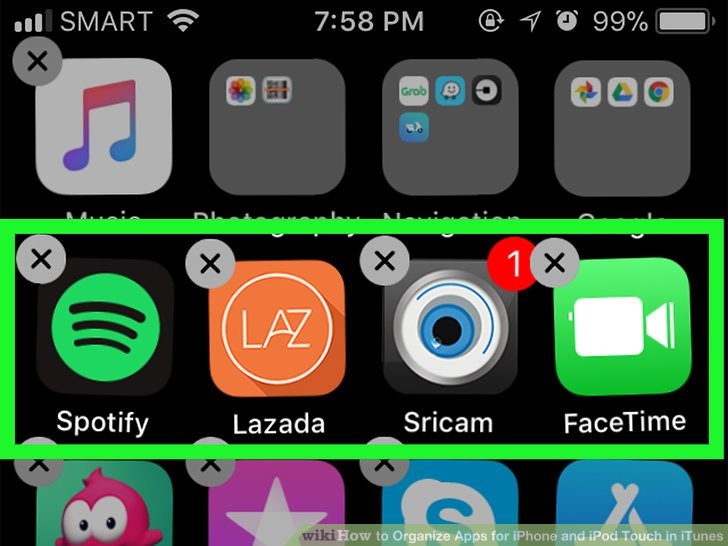The width and height of the screenshot is (728, 546).
Task: Open the pink bird game app
Action: coord(103,505)
